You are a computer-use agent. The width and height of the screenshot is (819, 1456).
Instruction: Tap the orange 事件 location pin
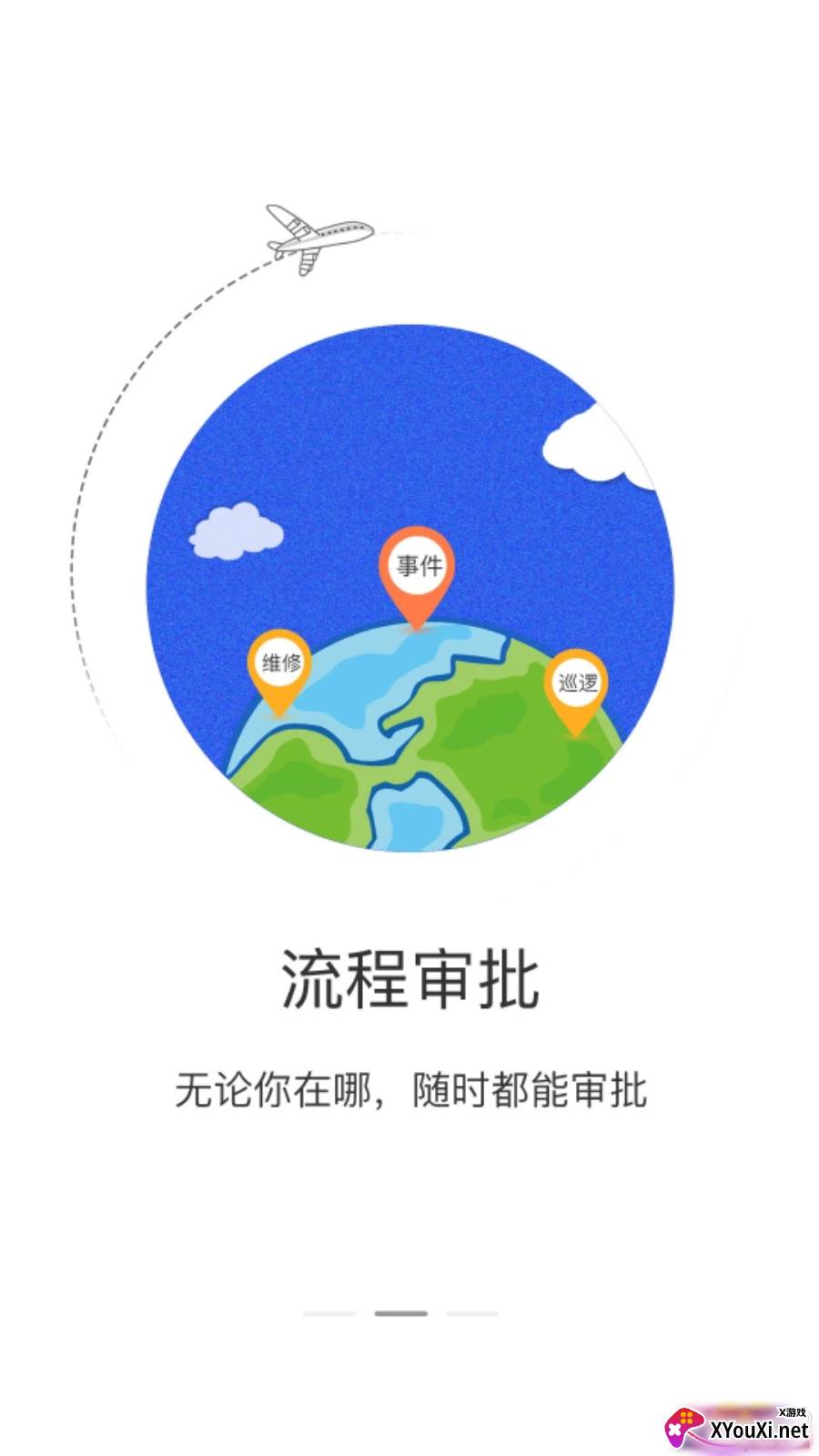tap(420, 573)
